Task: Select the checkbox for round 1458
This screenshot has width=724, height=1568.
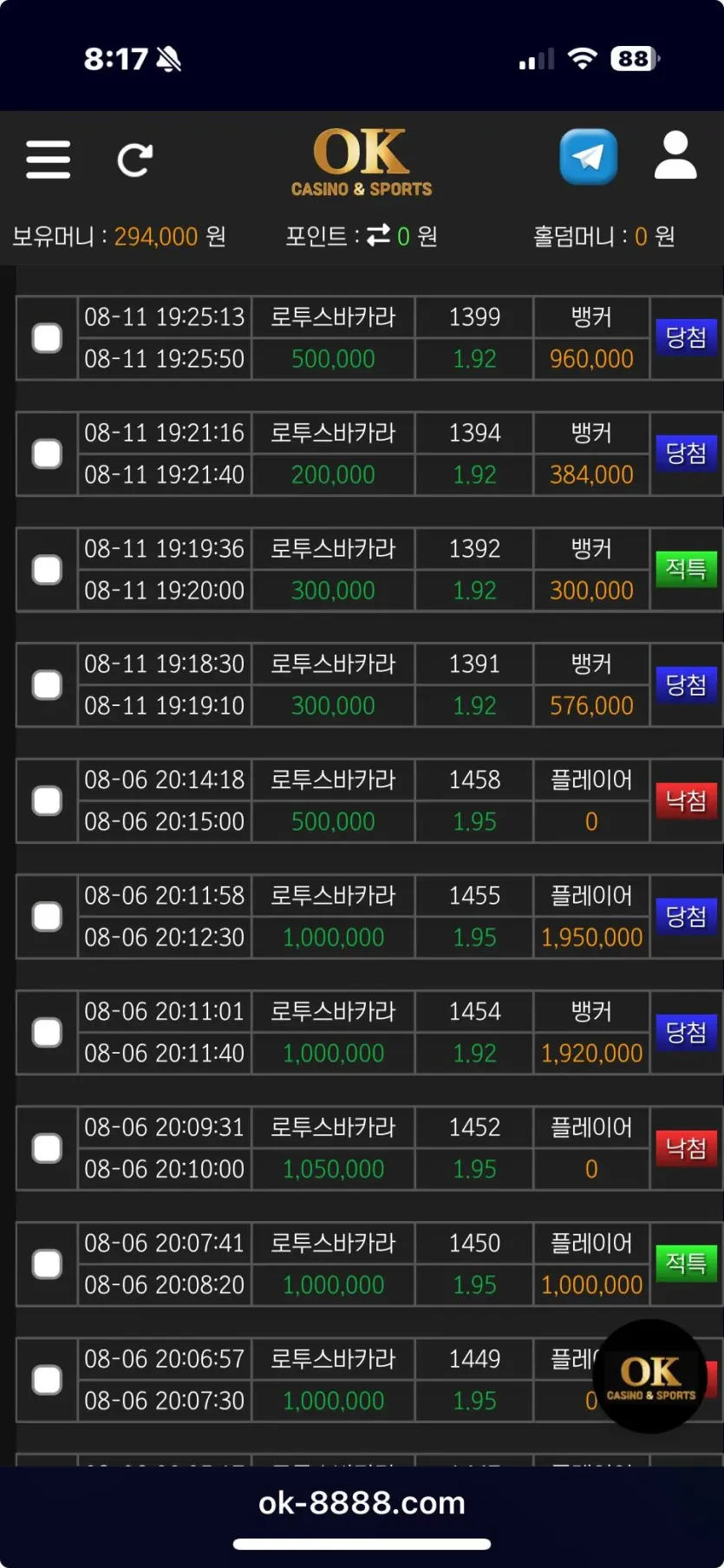Action: coord(47,800)
